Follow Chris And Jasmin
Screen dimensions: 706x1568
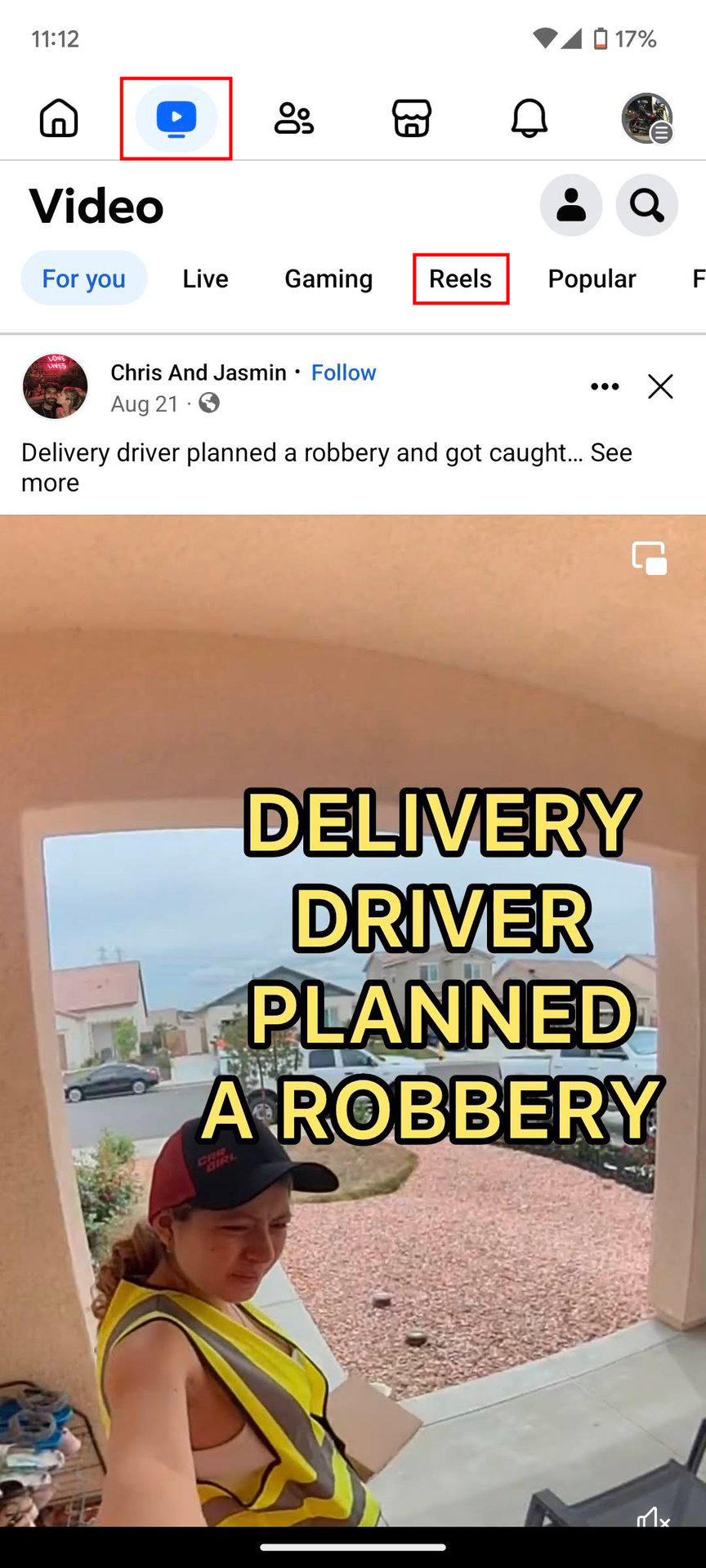coord(343,372)
